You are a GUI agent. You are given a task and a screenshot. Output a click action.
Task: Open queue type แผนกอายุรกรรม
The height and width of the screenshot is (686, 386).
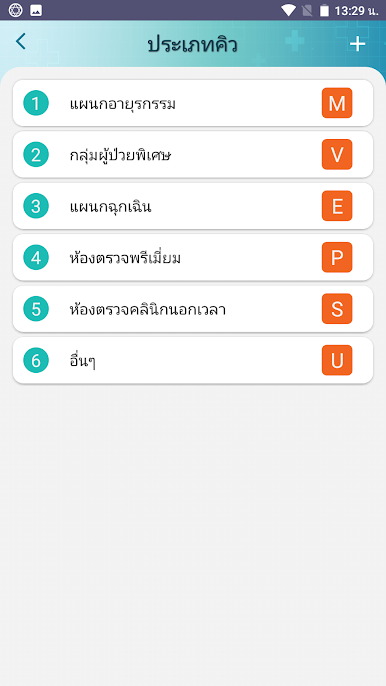[x=193, y=103]
